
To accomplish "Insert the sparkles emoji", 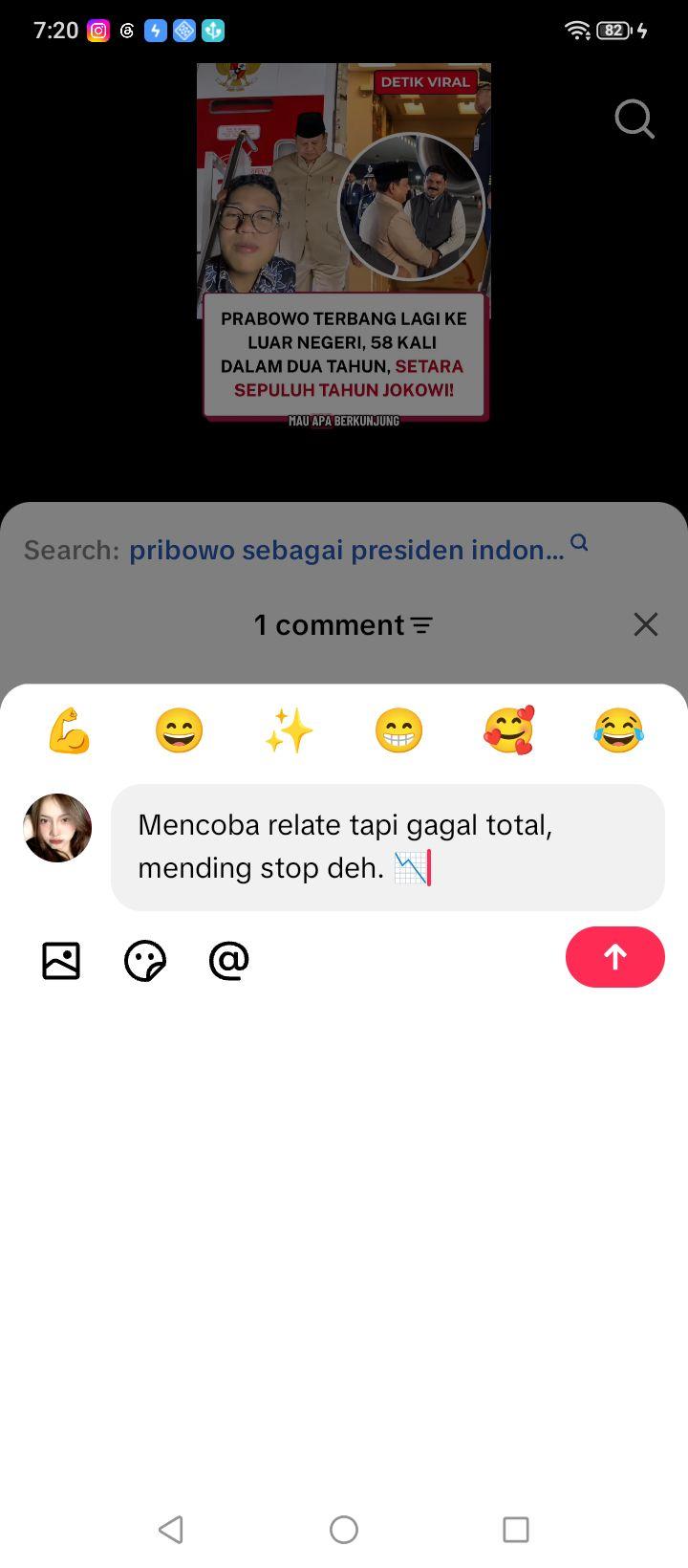I will 289,731.
